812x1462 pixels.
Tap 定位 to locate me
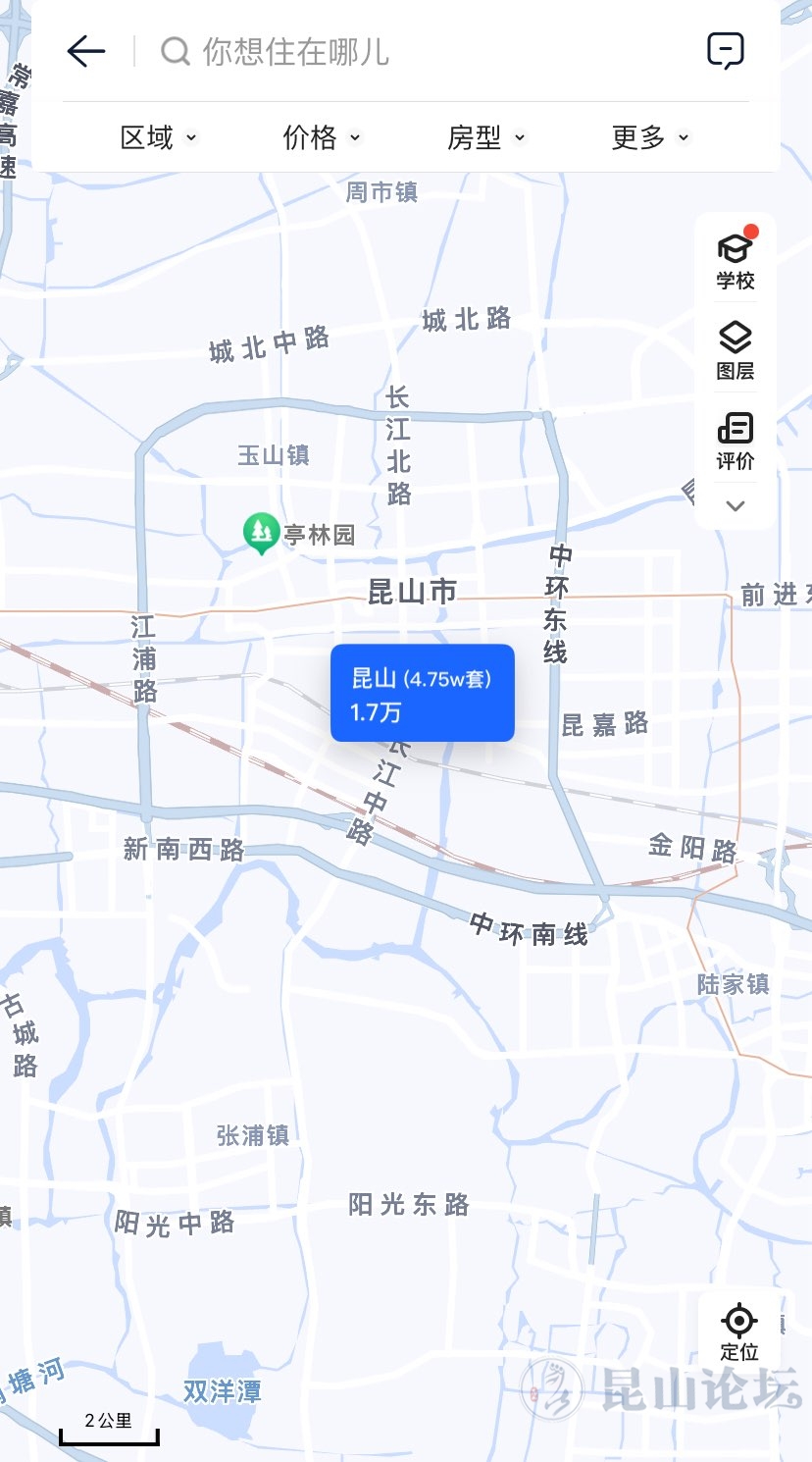[739, 1332]
